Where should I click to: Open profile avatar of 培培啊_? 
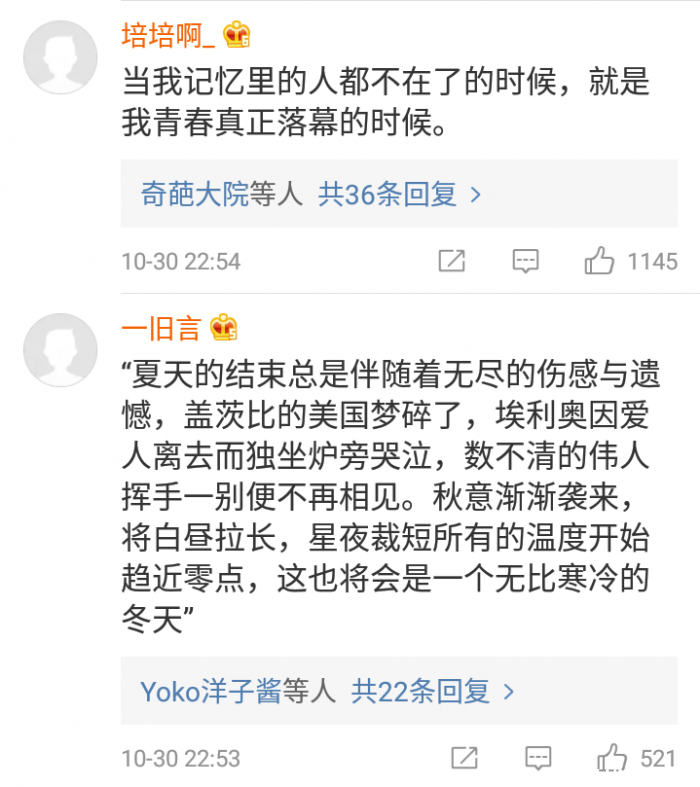(x=60, y=55)
